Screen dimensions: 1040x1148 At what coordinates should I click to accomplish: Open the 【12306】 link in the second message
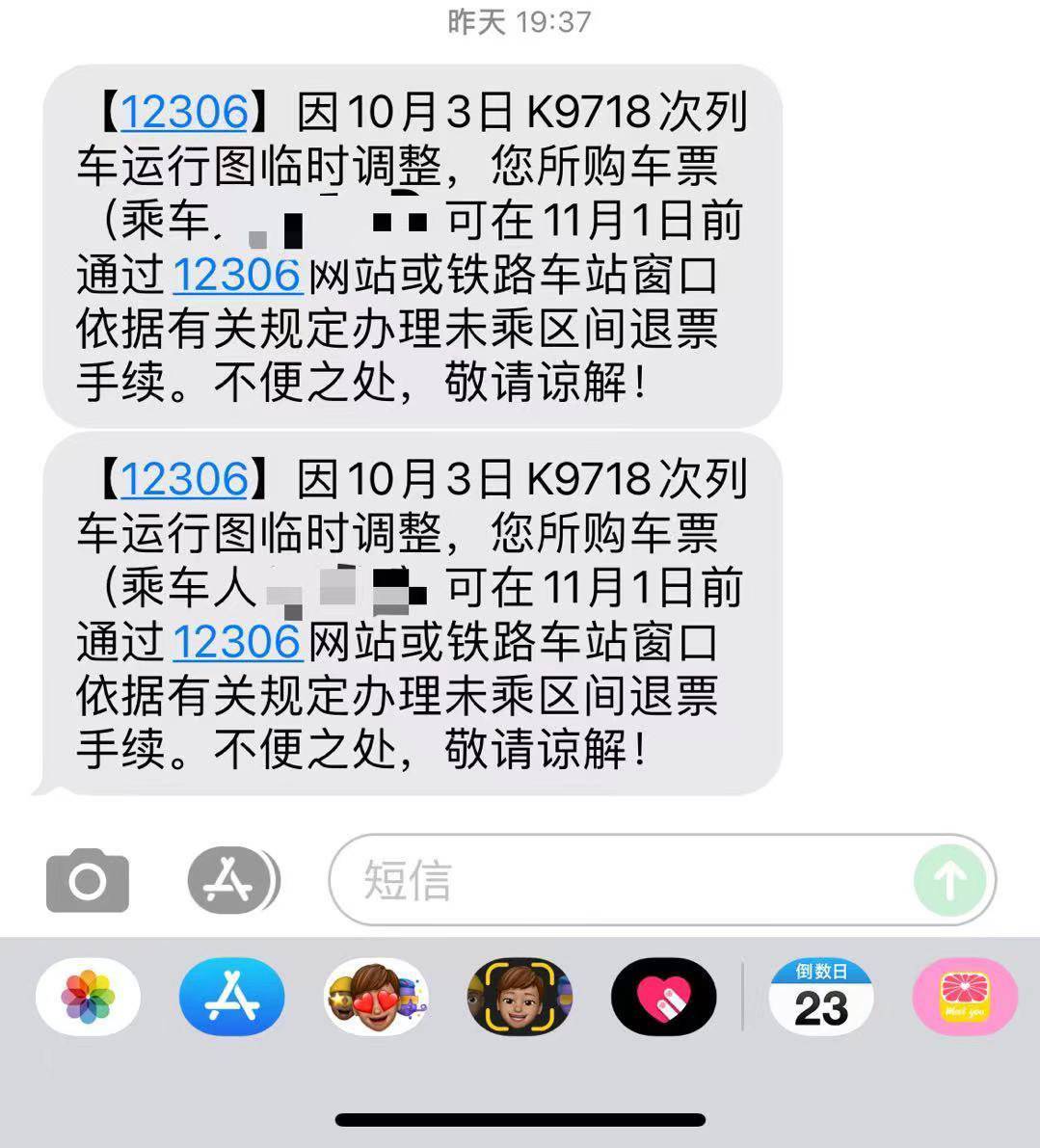point(183,476)
